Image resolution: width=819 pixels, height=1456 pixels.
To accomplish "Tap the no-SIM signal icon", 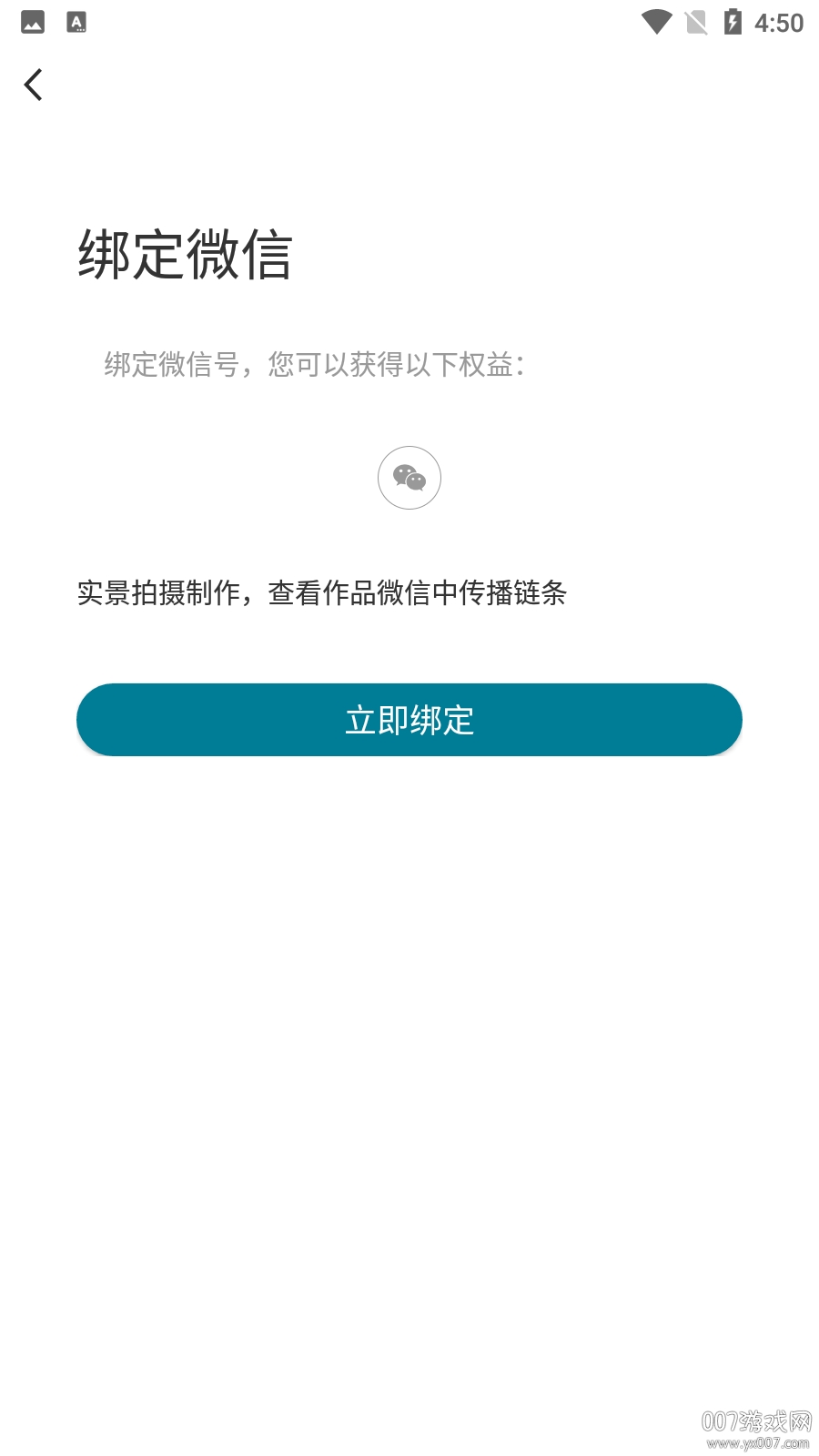I will click(x=693, y=24).
